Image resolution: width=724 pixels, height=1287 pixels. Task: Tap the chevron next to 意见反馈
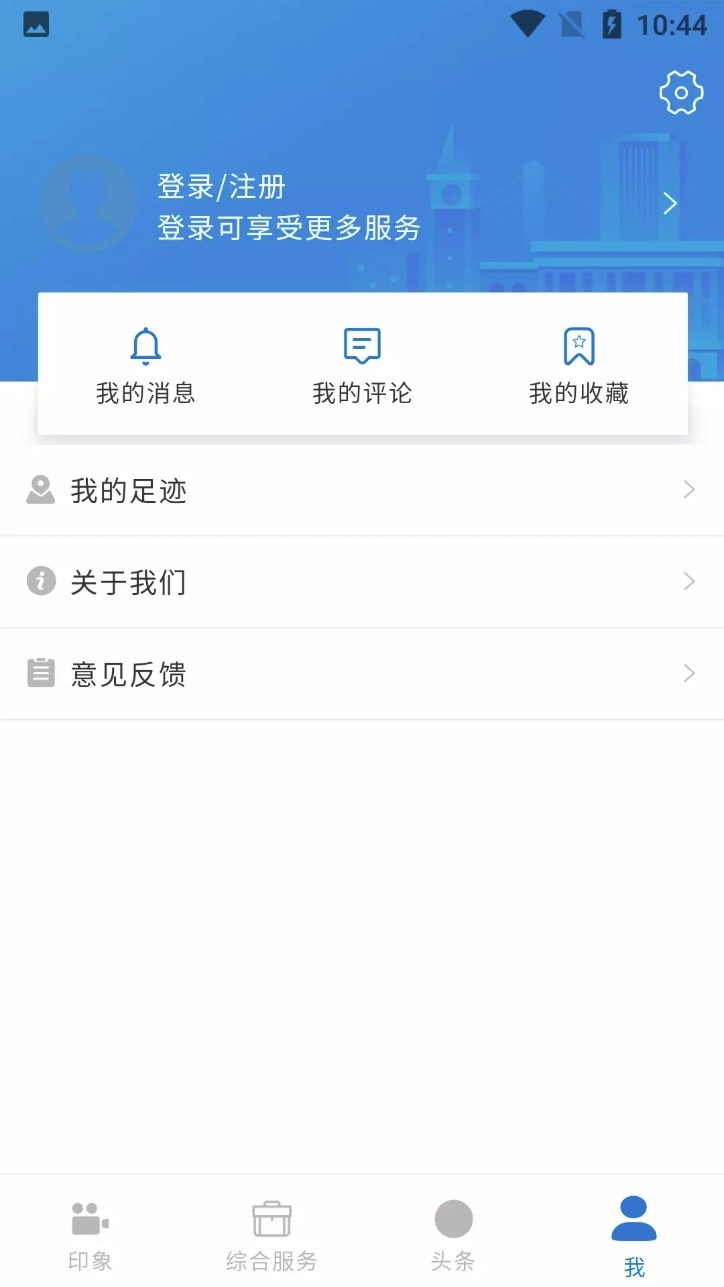(688, 673)
